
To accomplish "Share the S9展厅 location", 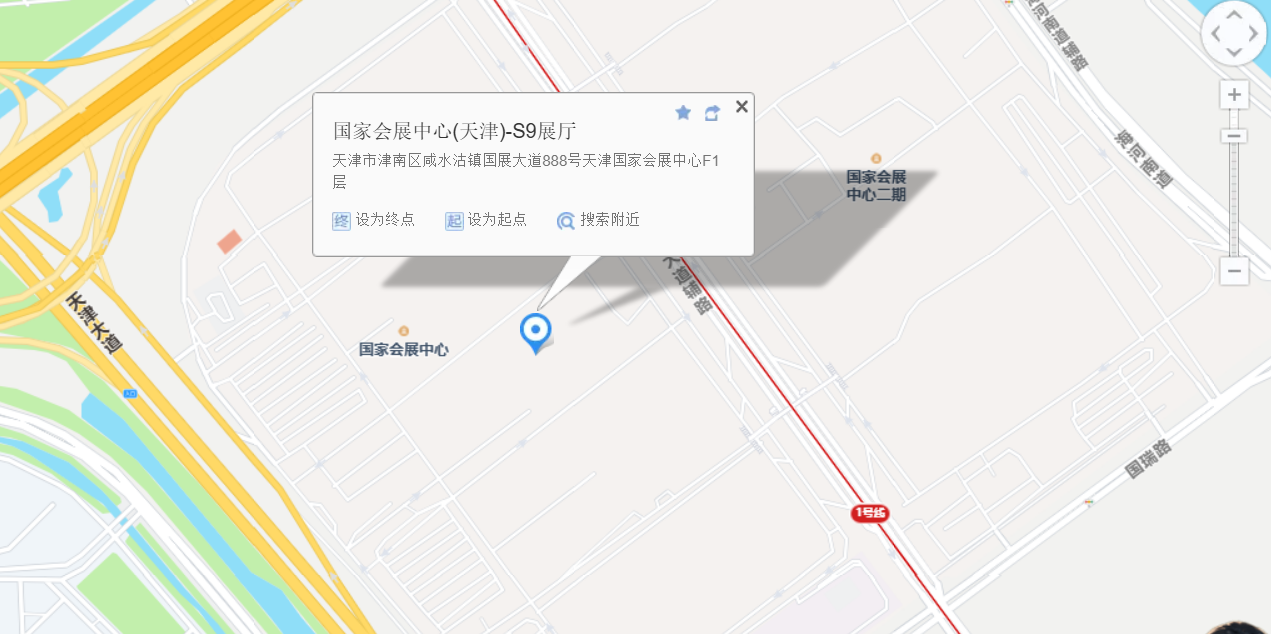I will (x=712, y=113).
